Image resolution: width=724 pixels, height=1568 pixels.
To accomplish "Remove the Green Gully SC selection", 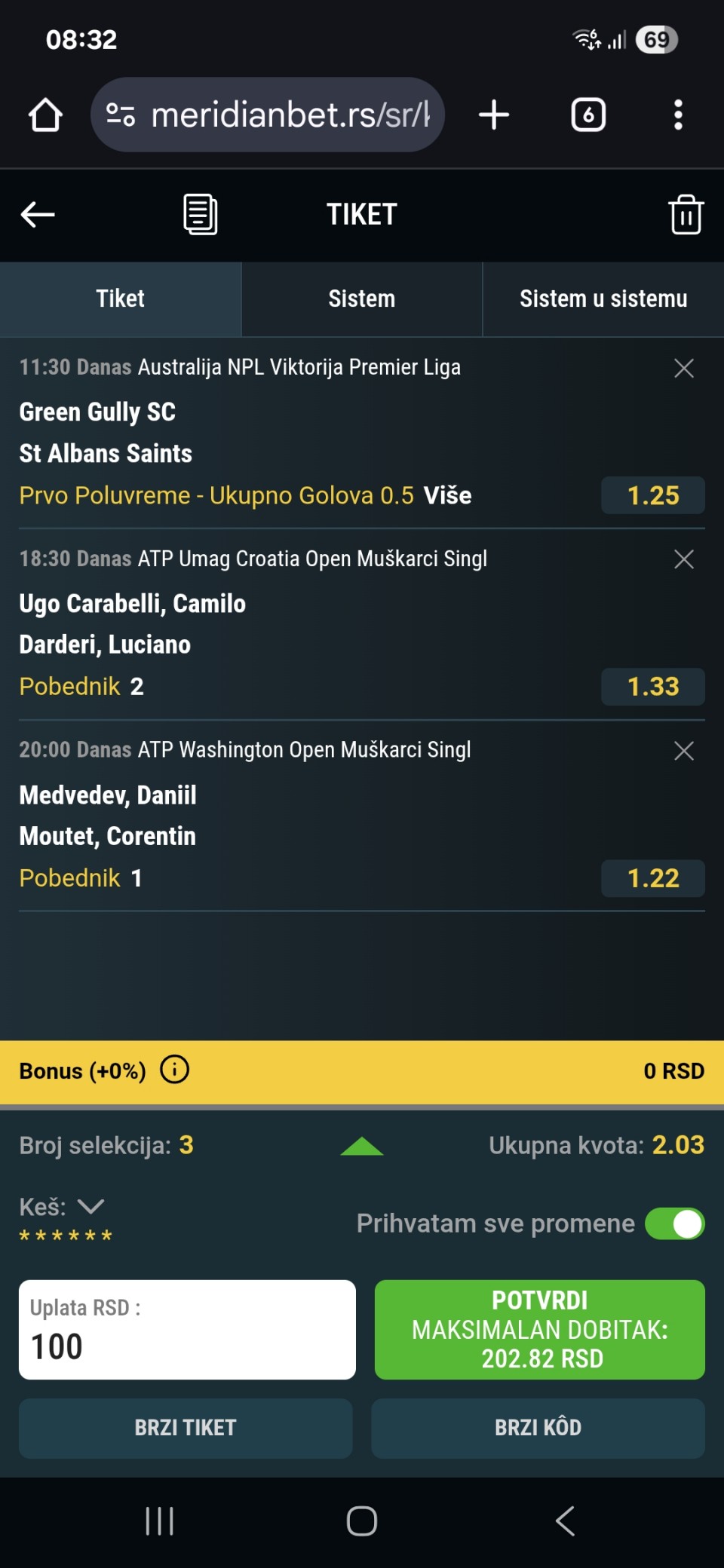I will click(683, 368).
